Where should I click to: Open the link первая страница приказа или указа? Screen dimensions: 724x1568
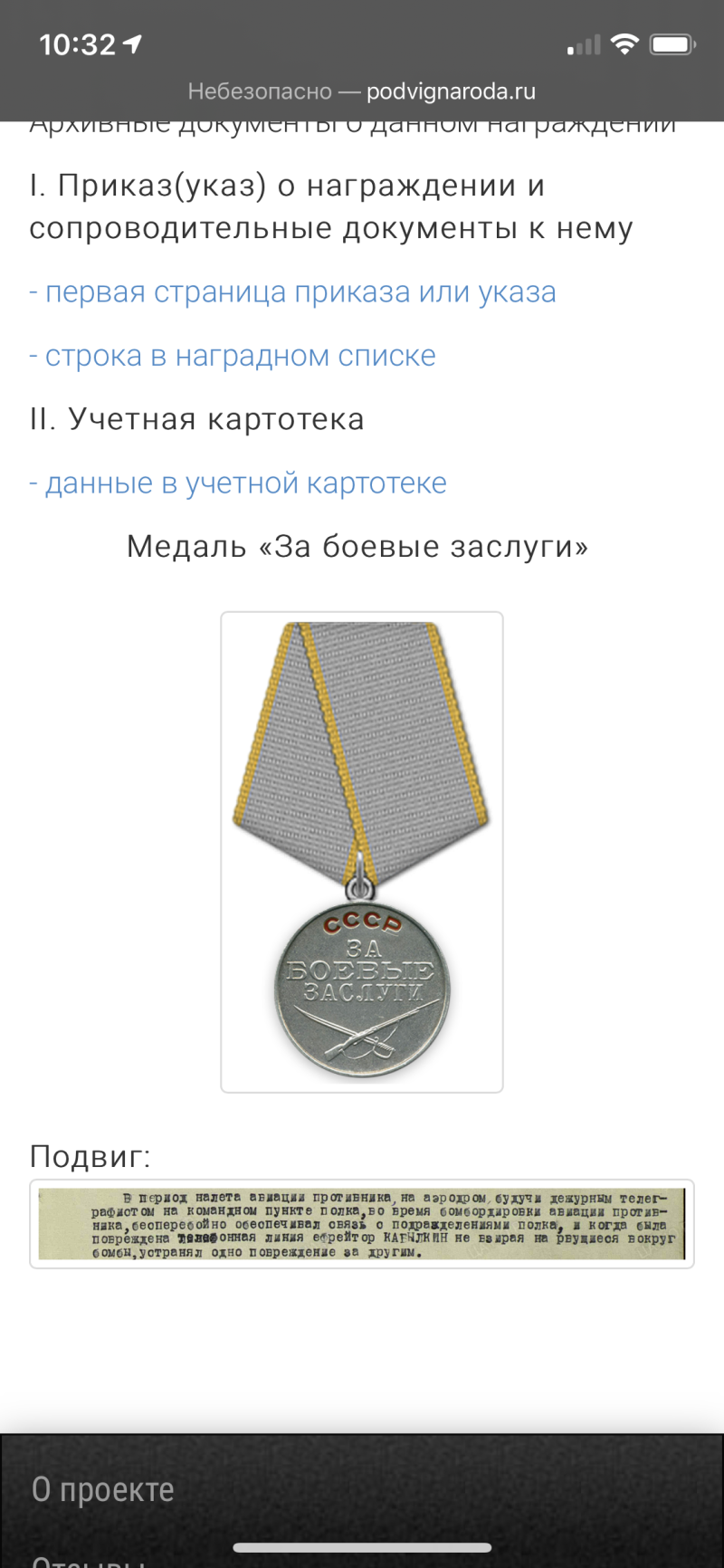292,292
